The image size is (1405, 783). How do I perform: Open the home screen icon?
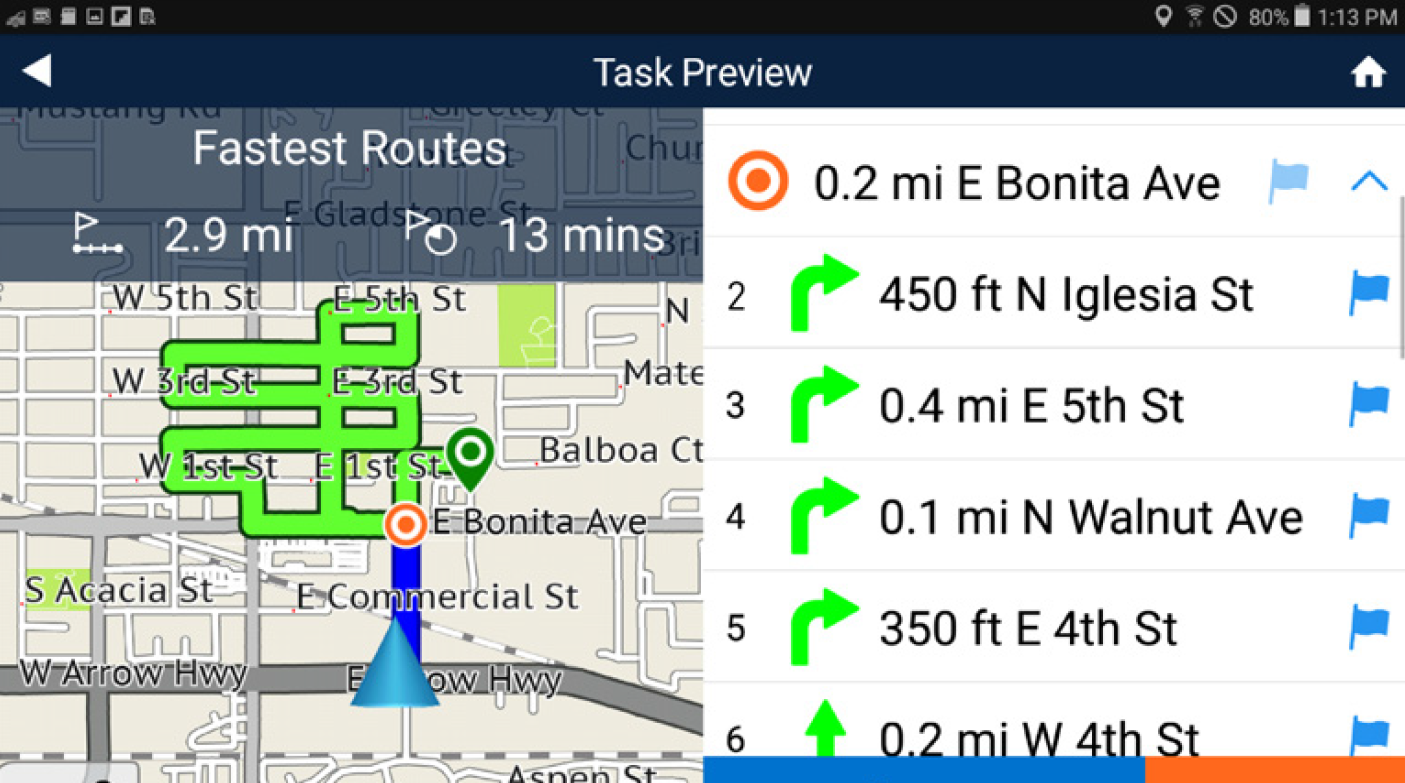(1368, 73)
